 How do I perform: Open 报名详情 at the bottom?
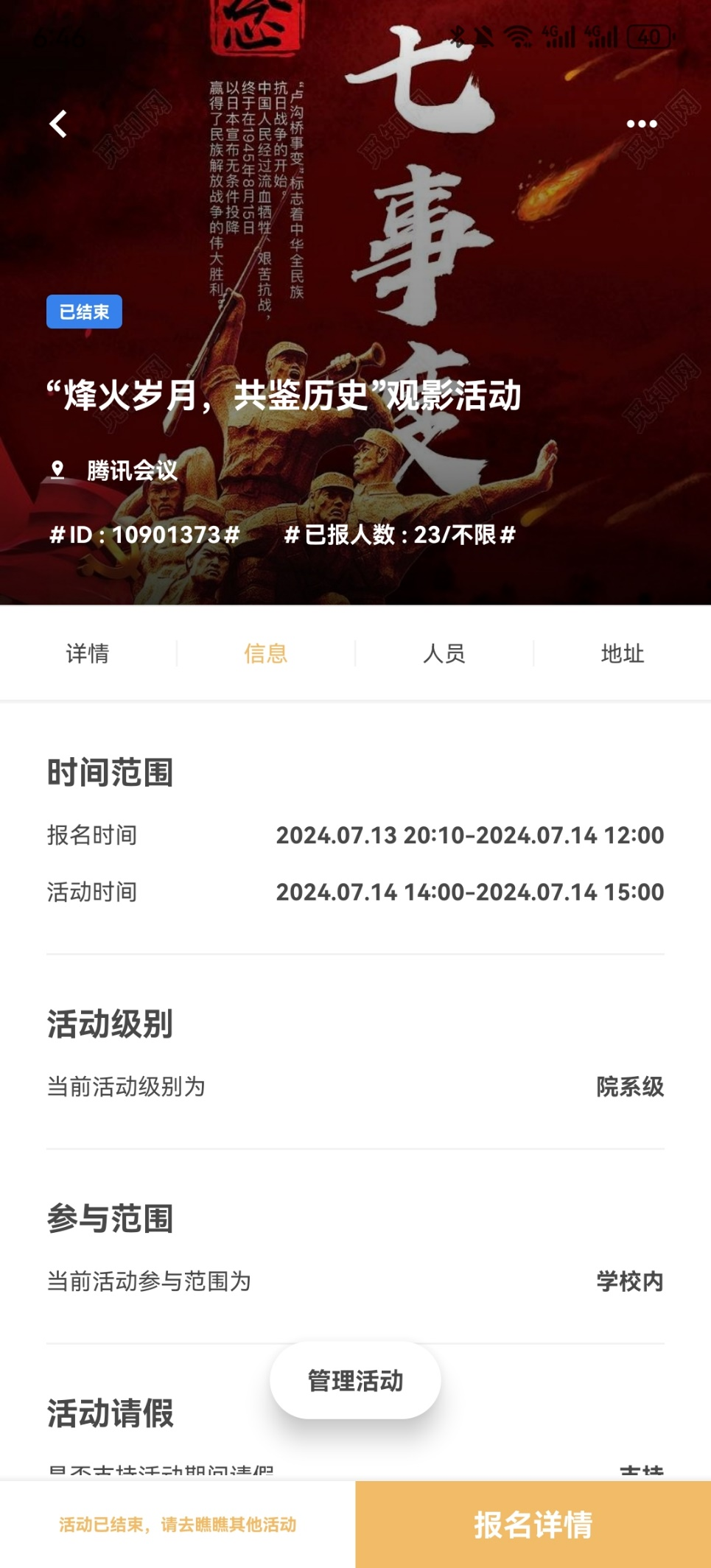533,1524
